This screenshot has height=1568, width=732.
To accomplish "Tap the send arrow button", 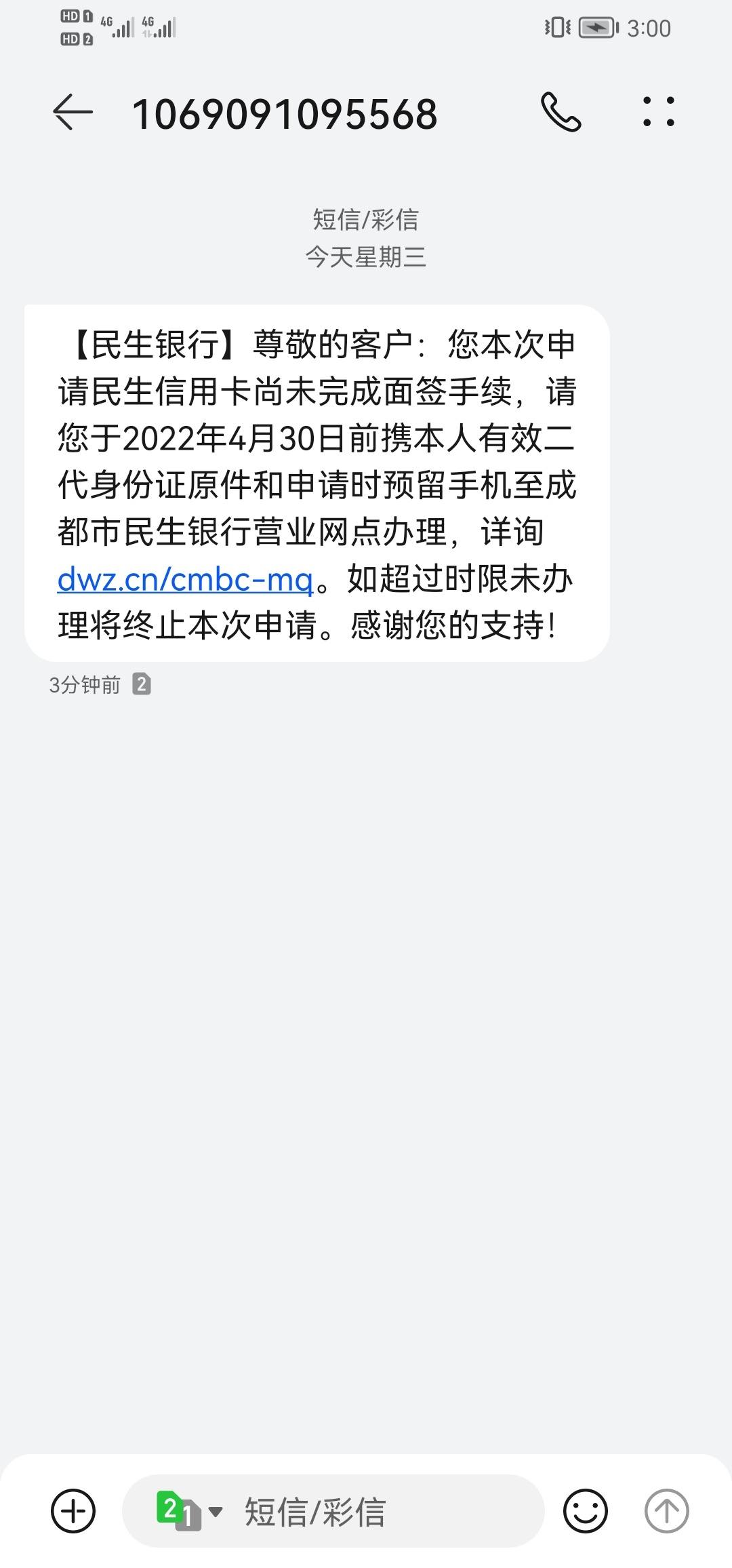I will click(x=666, y=1510).
